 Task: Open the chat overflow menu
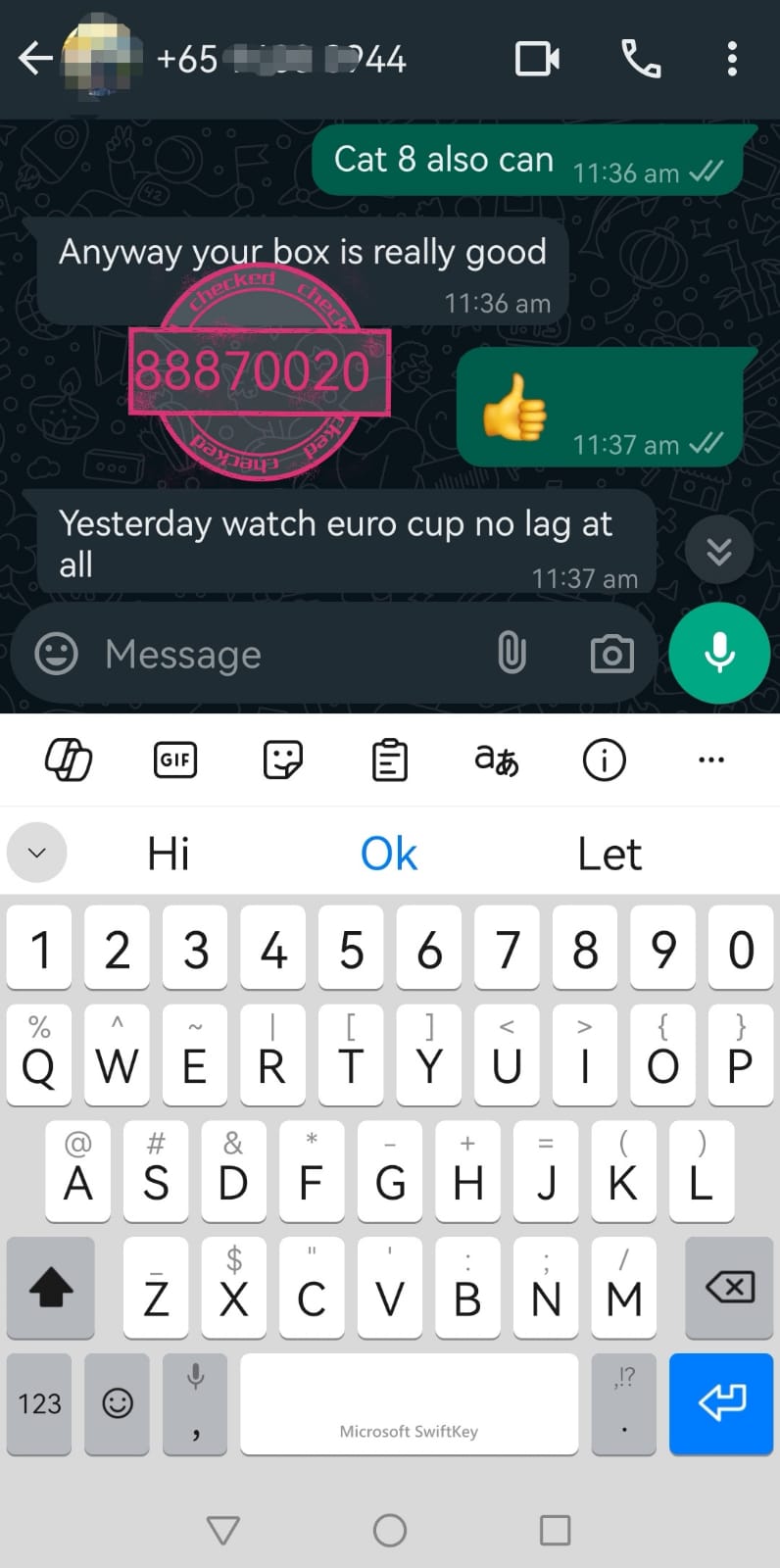coord(732,59)
